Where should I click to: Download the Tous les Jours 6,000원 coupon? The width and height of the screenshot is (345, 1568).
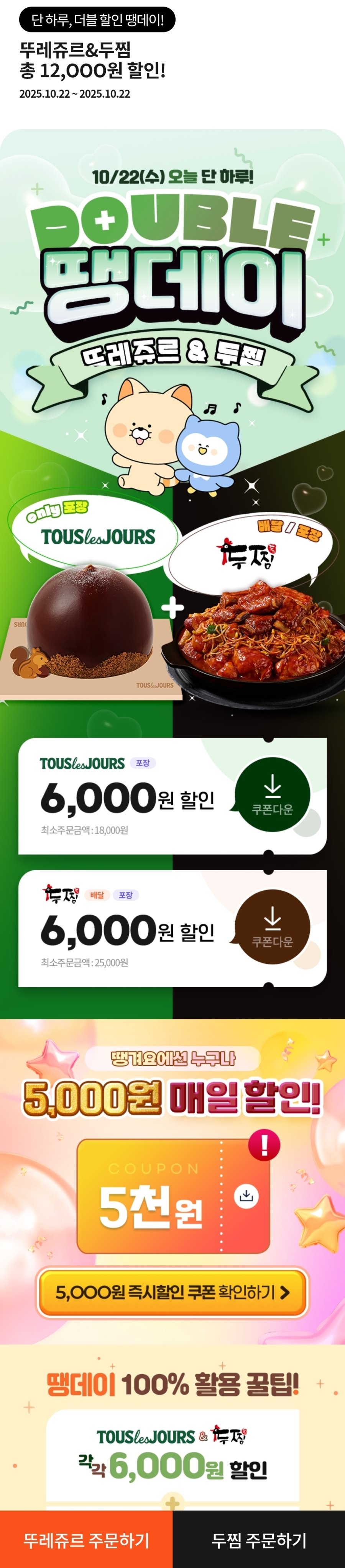272,795
